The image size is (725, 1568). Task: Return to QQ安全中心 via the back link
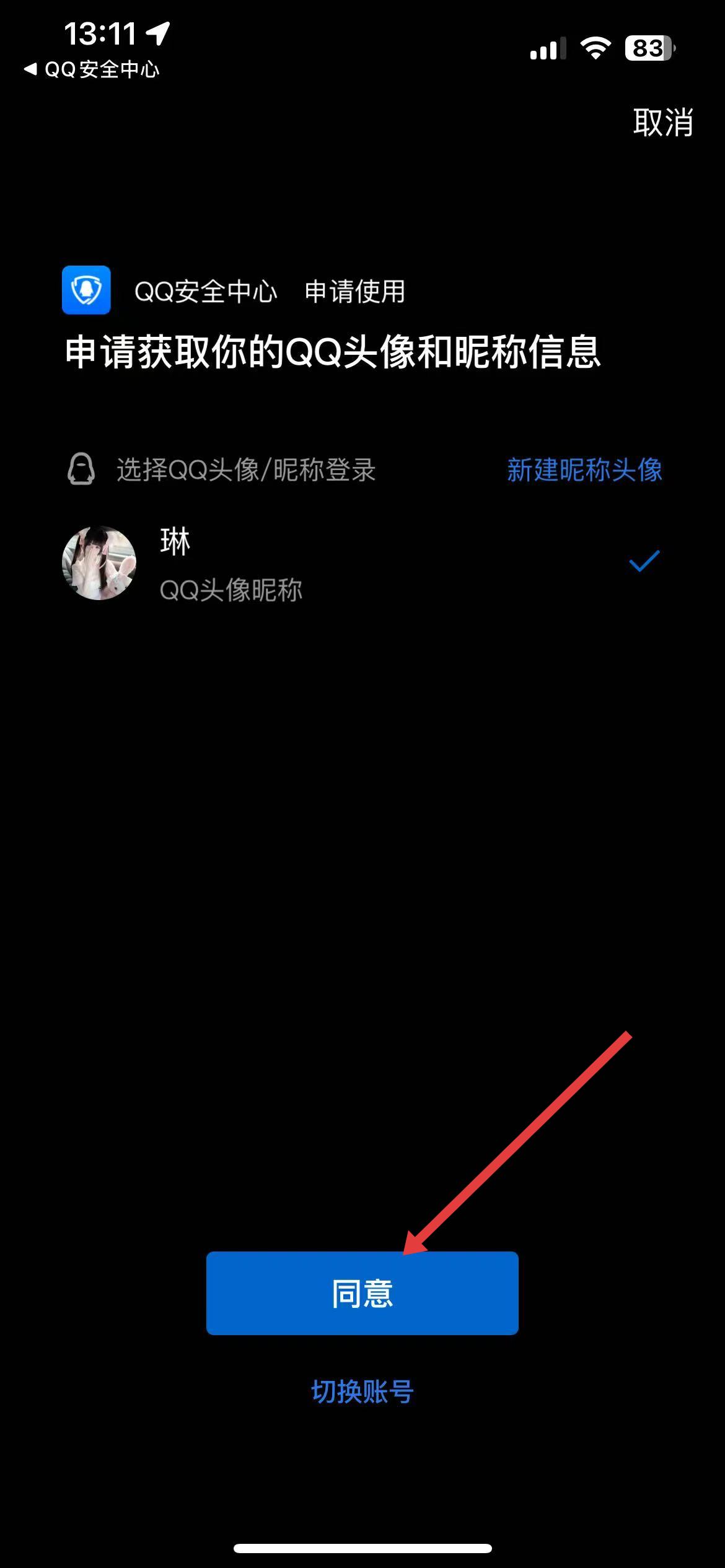(x=92, y=69)
